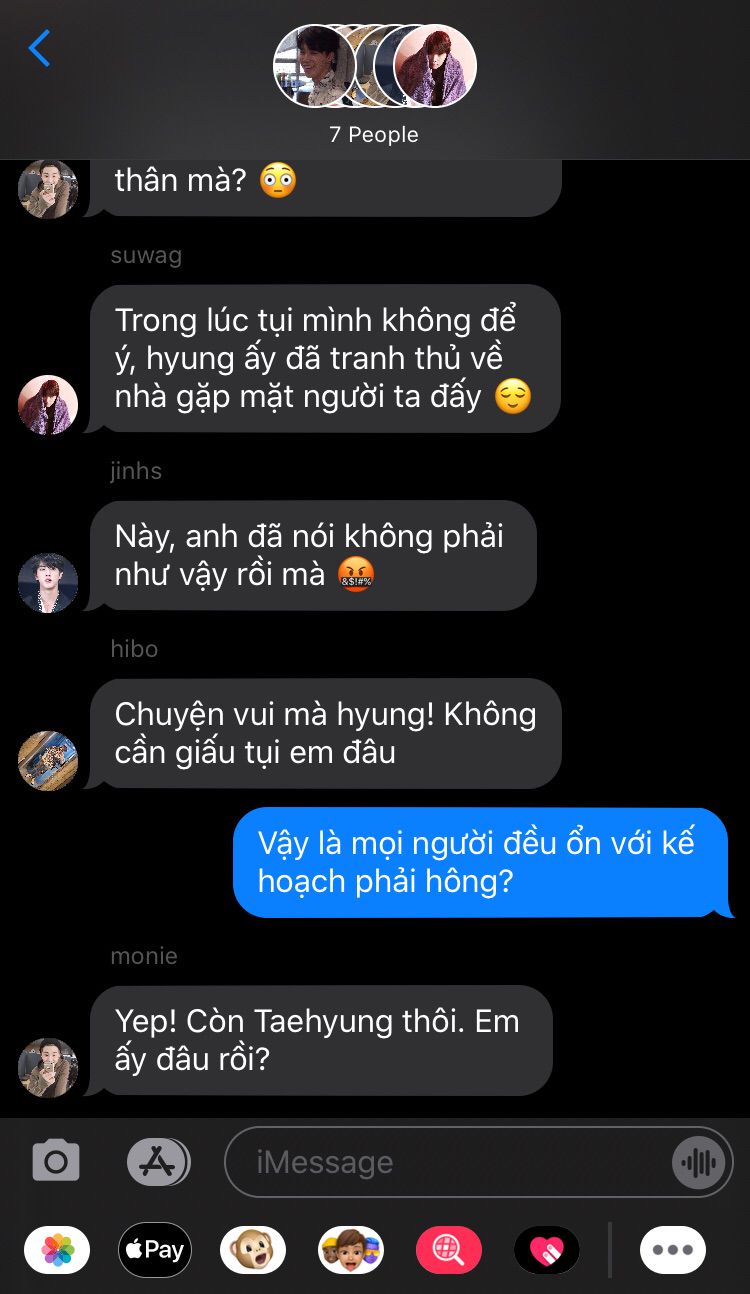
Task: Toggle the App Store apps drawer
Action: 158,1161
